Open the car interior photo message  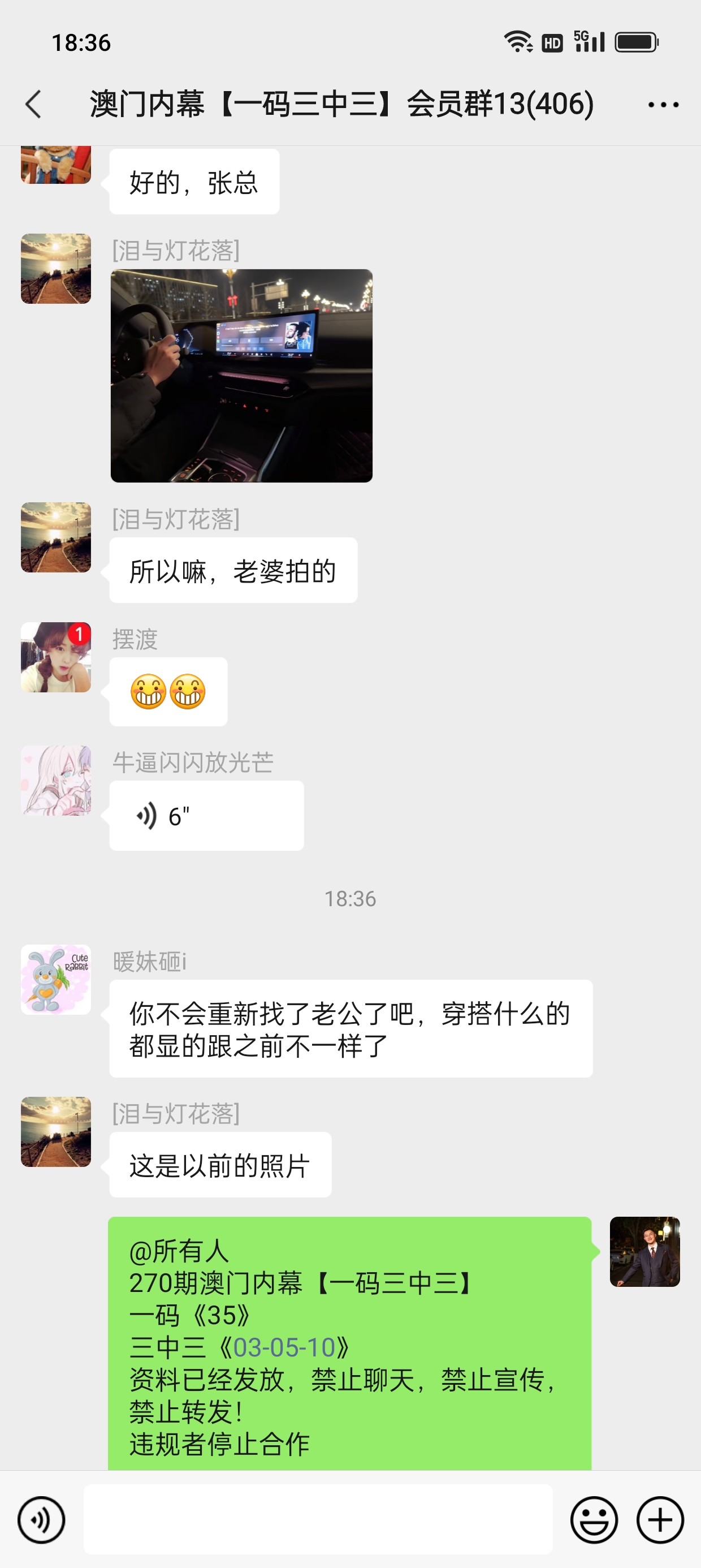point(241,376)
